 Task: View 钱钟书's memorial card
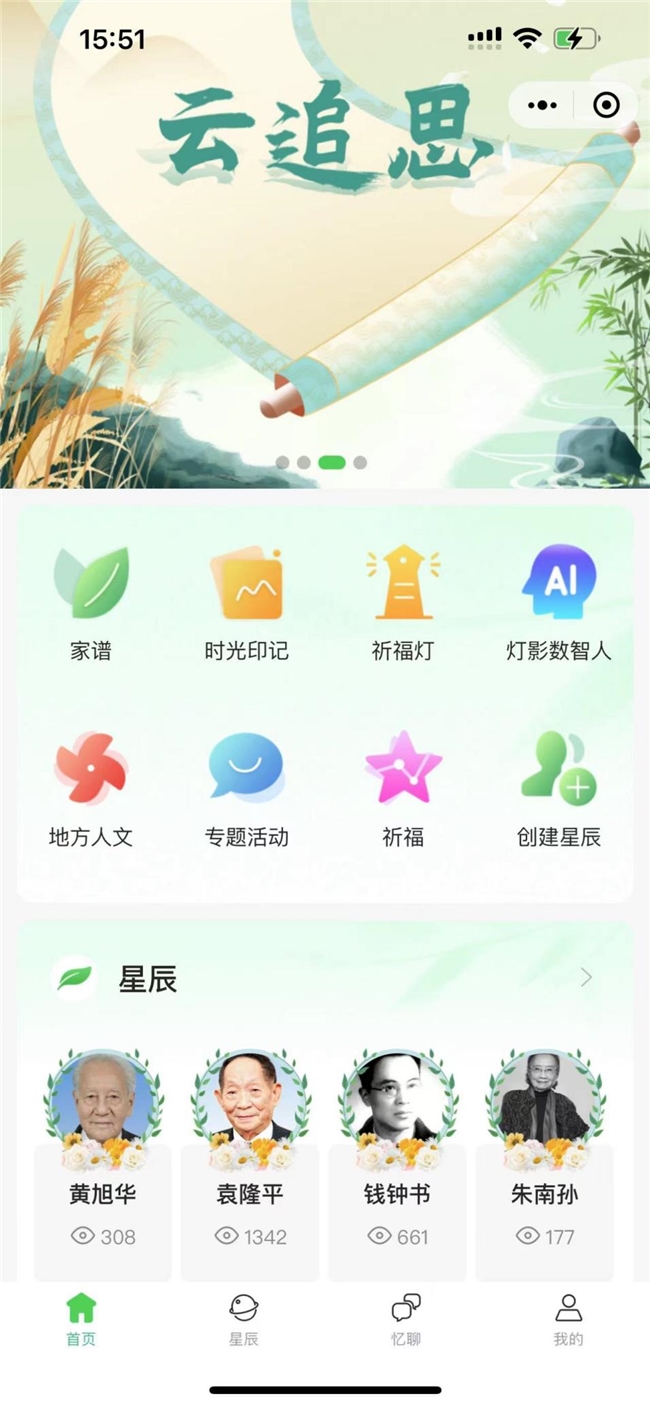[x=397, y=1165]
